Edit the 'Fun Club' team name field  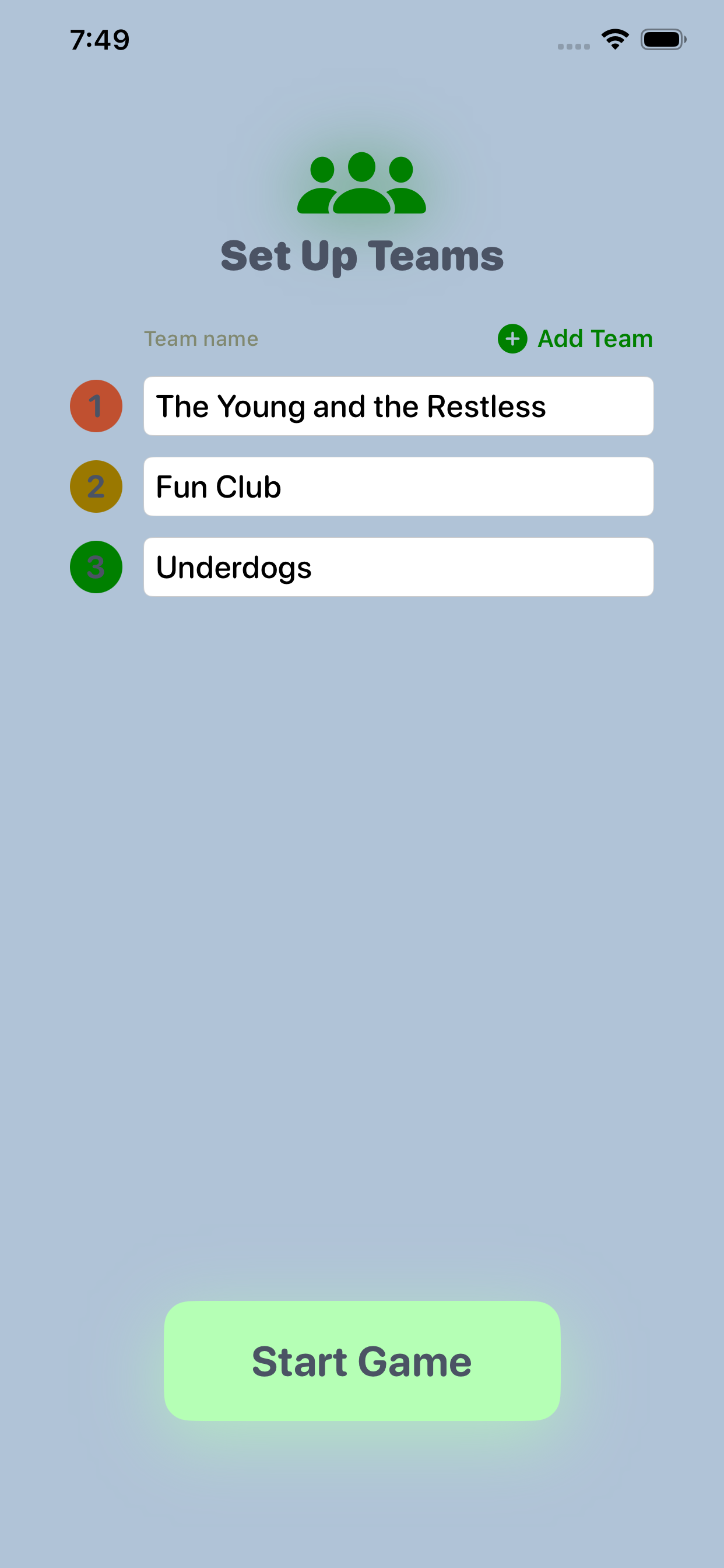[x=398, y=487]
